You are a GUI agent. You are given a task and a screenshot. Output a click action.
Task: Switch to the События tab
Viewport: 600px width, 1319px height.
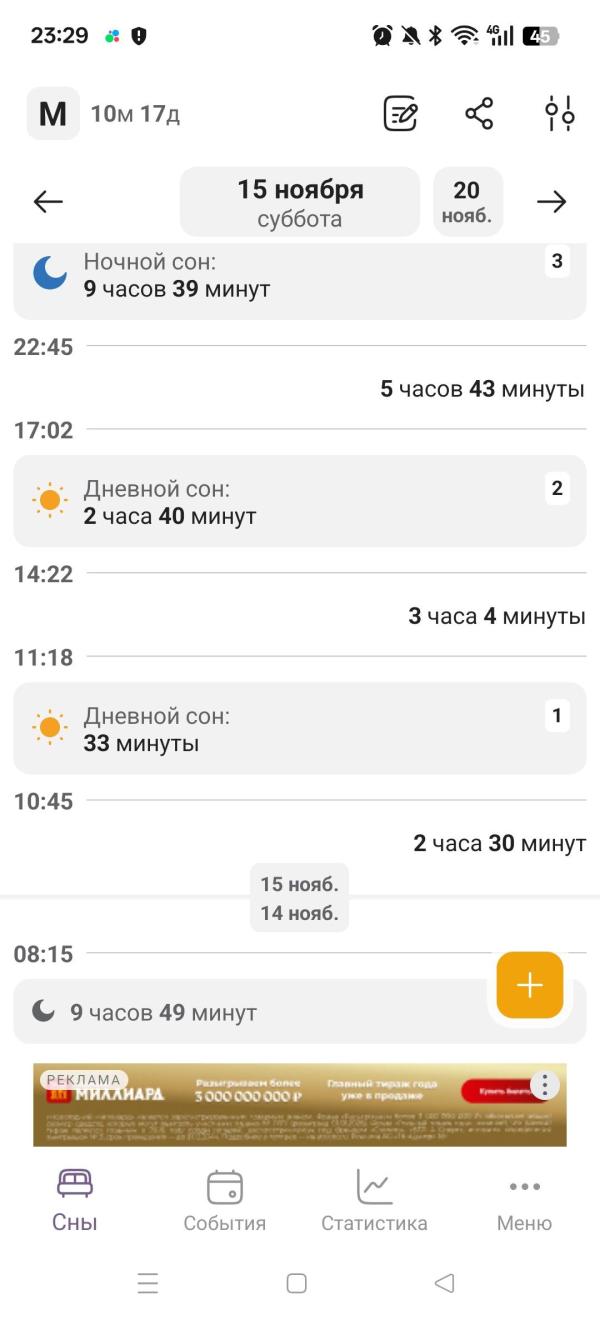coord(225,1200)
